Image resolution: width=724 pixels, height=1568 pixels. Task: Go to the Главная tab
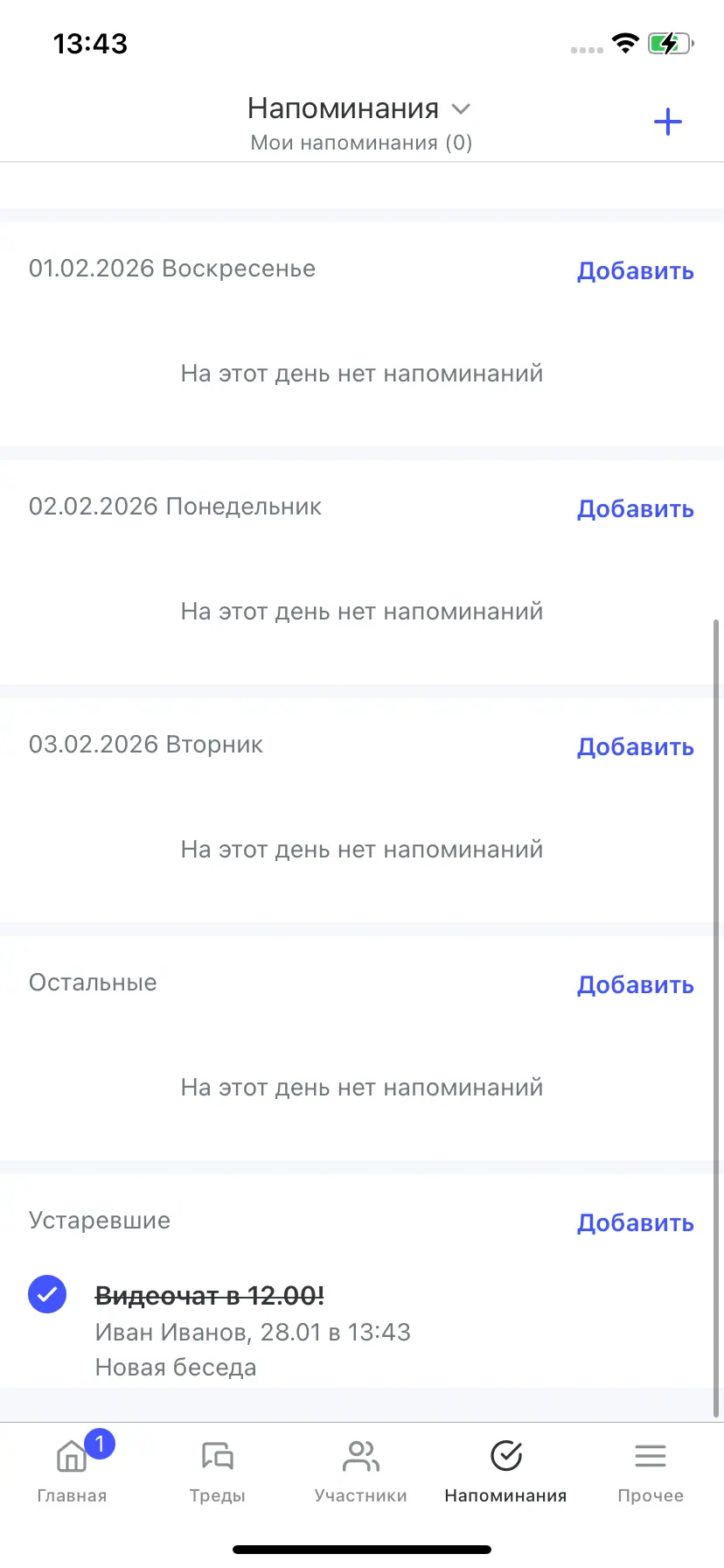pyautogui.click(x=72, y=1470)
